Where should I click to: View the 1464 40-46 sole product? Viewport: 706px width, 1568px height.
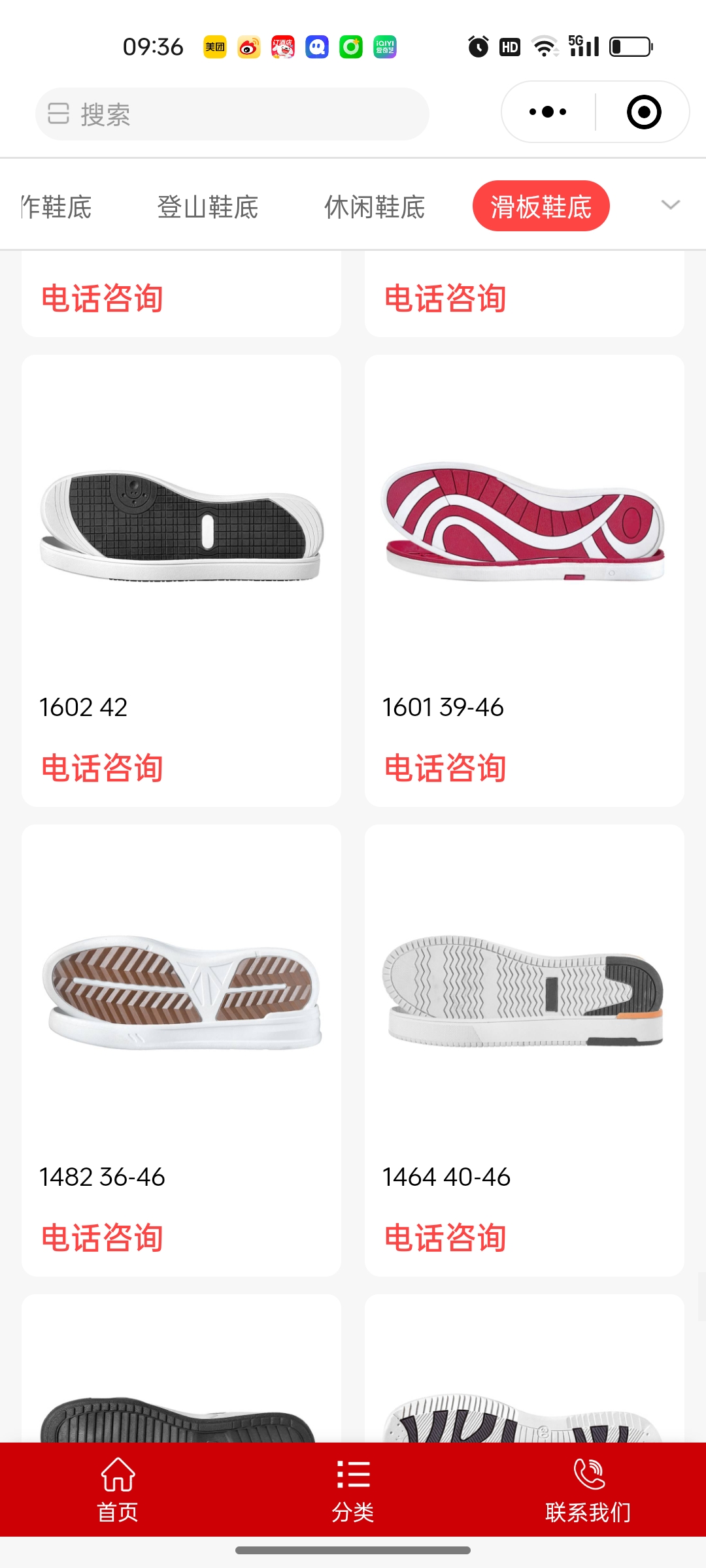(524, 993)
